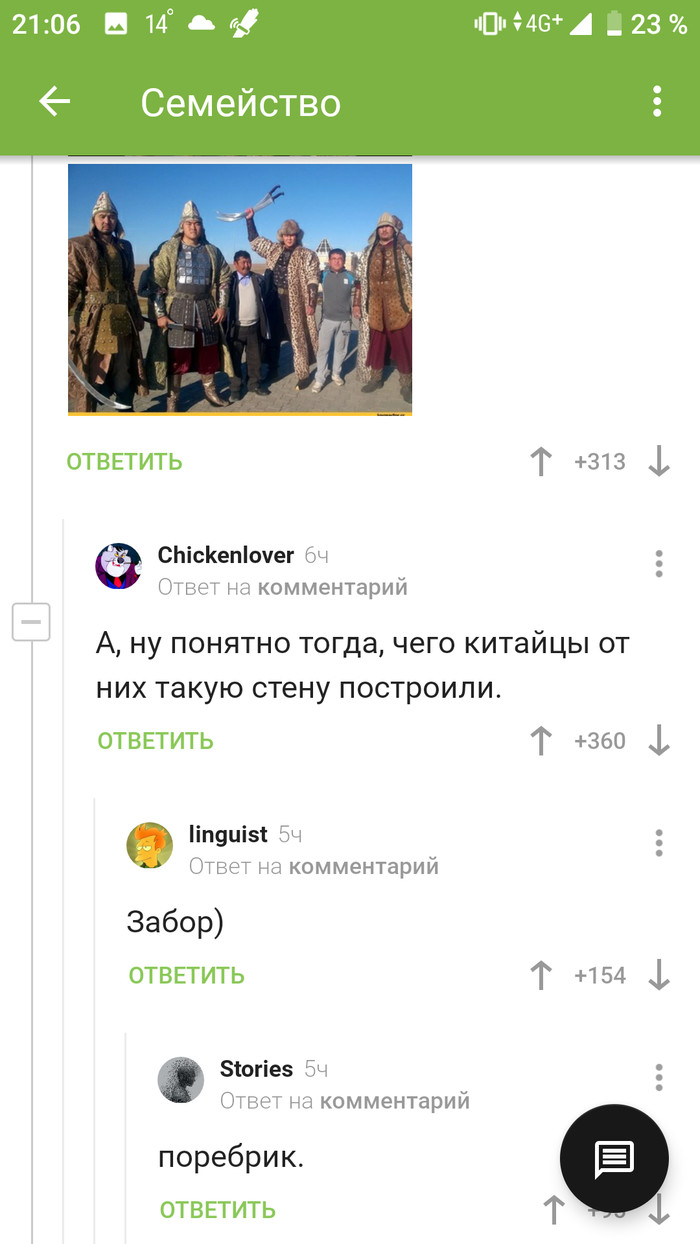700x1244 pixels.
Task: Downvote linguist's comment "Забор)"
Action: (659, 975)
